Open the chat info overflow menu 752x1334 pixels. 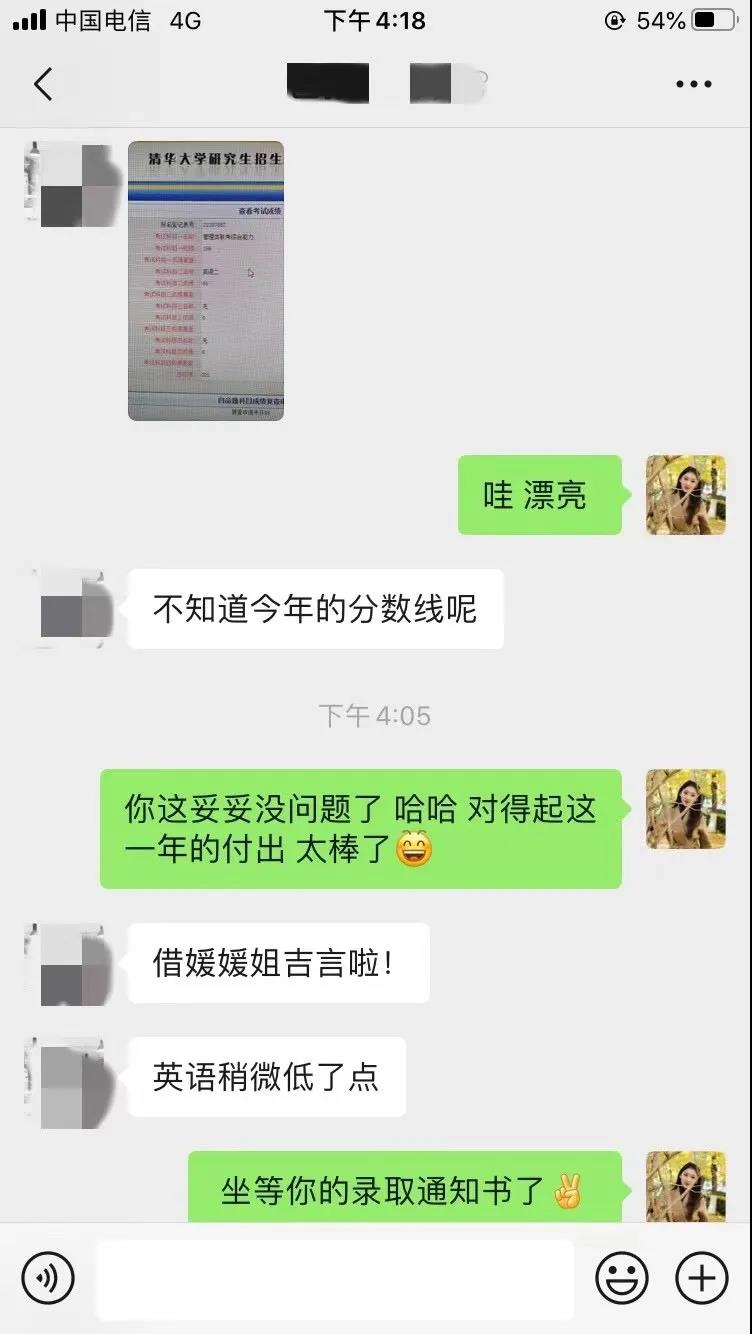click(x=693, y=85)
